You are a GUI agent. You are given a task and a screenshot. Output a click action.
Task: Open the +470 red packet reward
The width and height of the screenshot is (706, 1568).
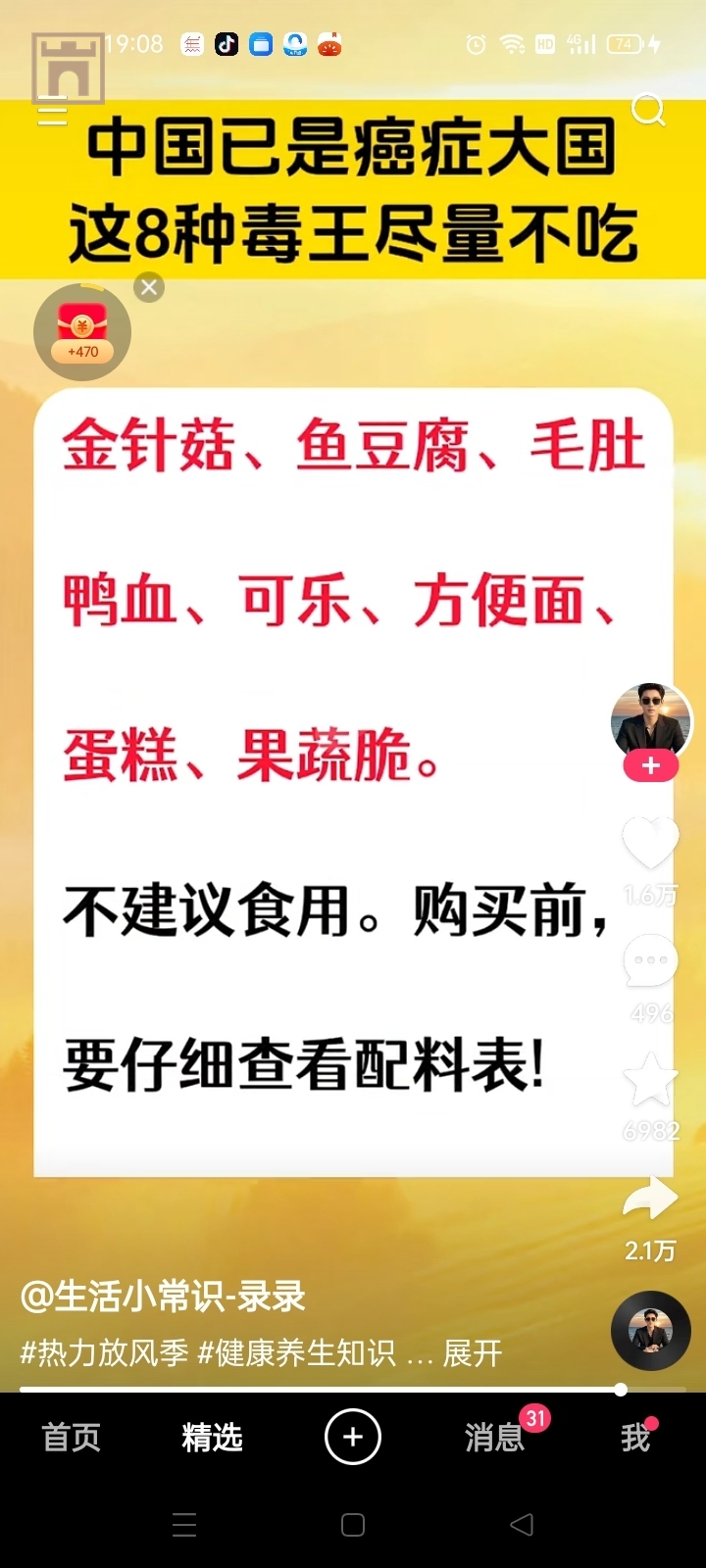tap(82, 333)
